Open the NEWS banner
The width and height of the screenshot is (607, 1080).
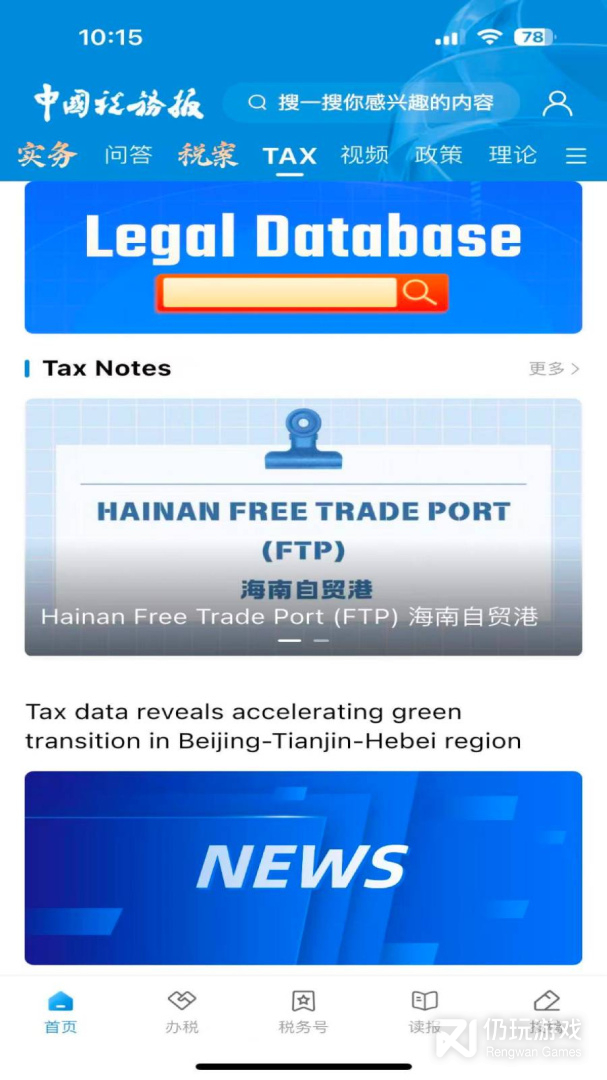tap(303, 867)
